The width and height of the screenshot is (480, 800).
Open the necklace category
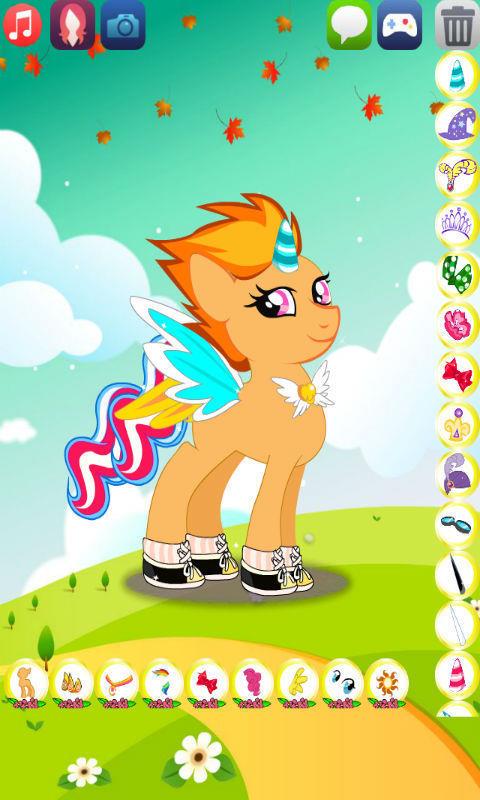(x=117, y=683)
